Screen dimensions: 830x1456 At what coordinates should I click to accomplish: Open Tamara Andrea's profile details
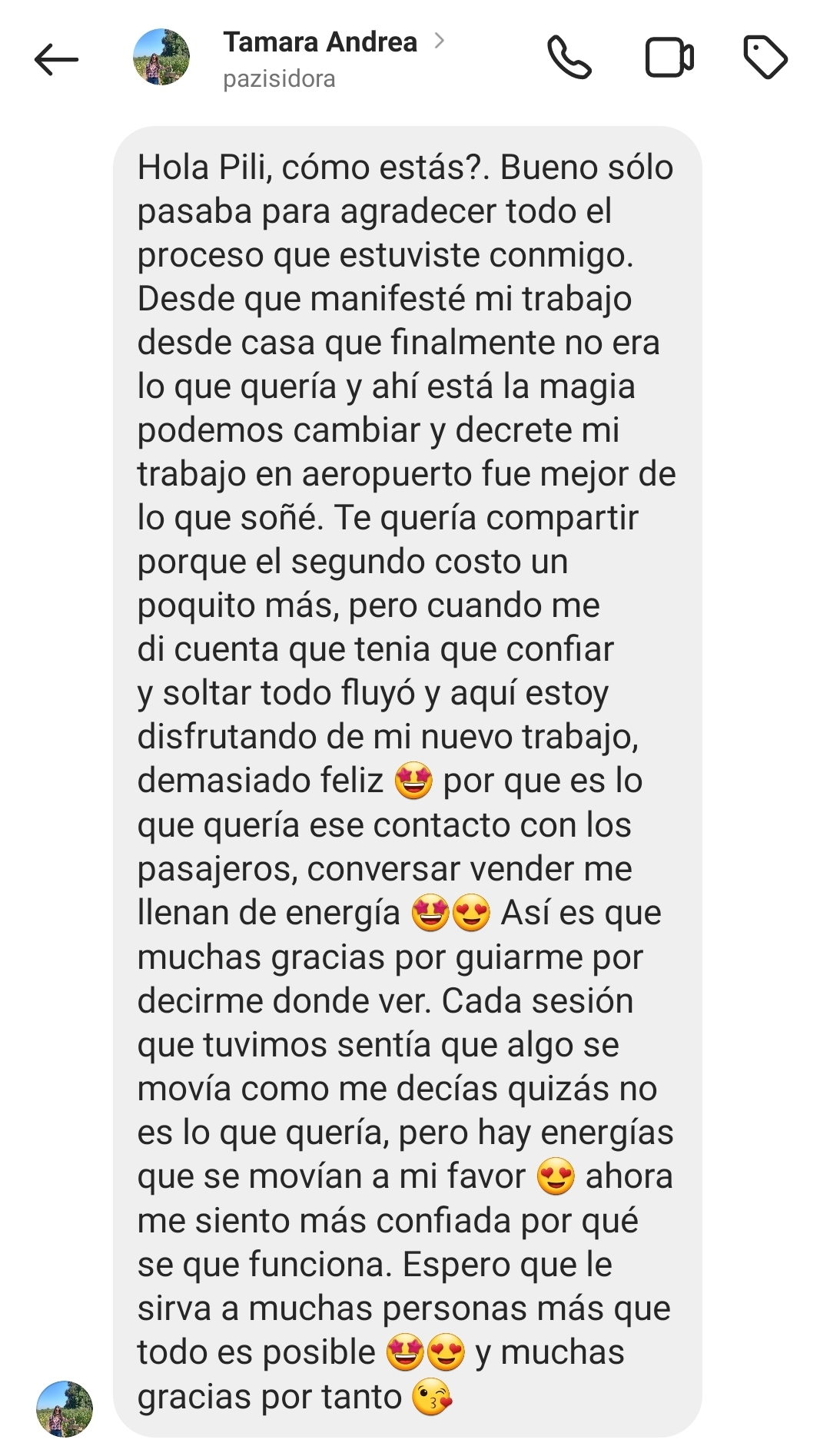pos(320,42)
